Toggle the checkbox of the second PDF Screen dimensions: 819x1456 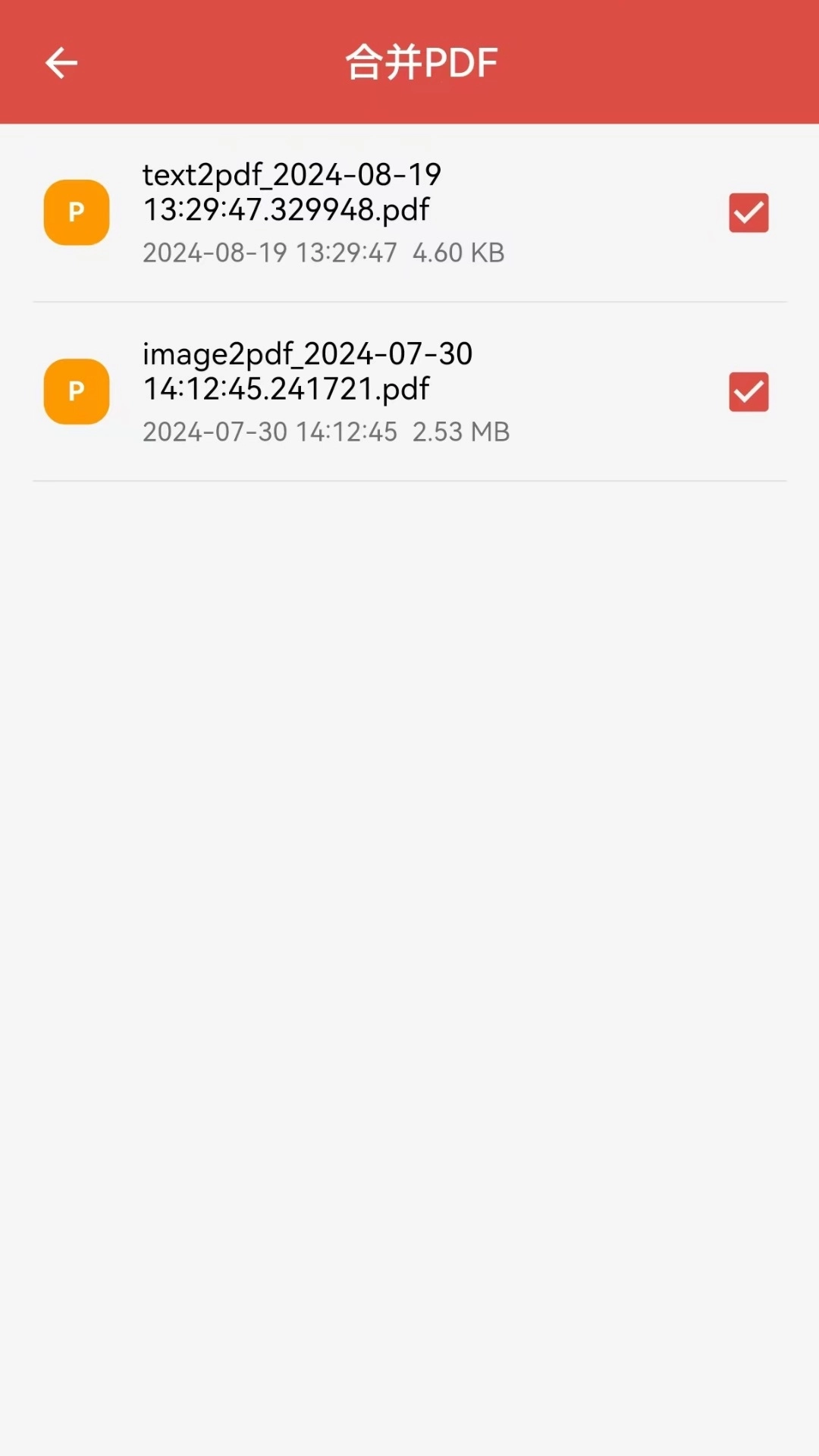pos(748,392)
